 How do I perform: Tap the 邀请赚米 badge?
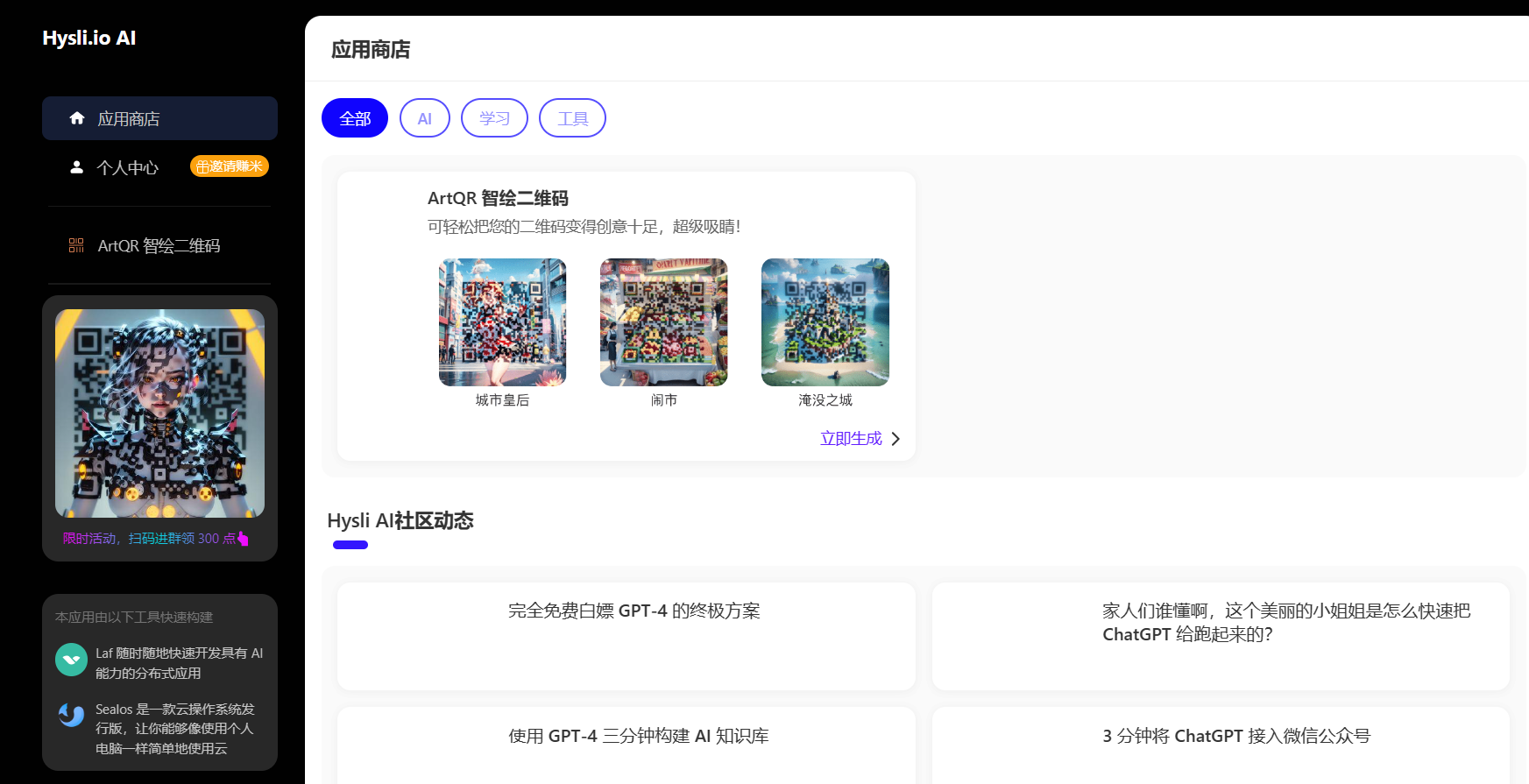[230, 166]
